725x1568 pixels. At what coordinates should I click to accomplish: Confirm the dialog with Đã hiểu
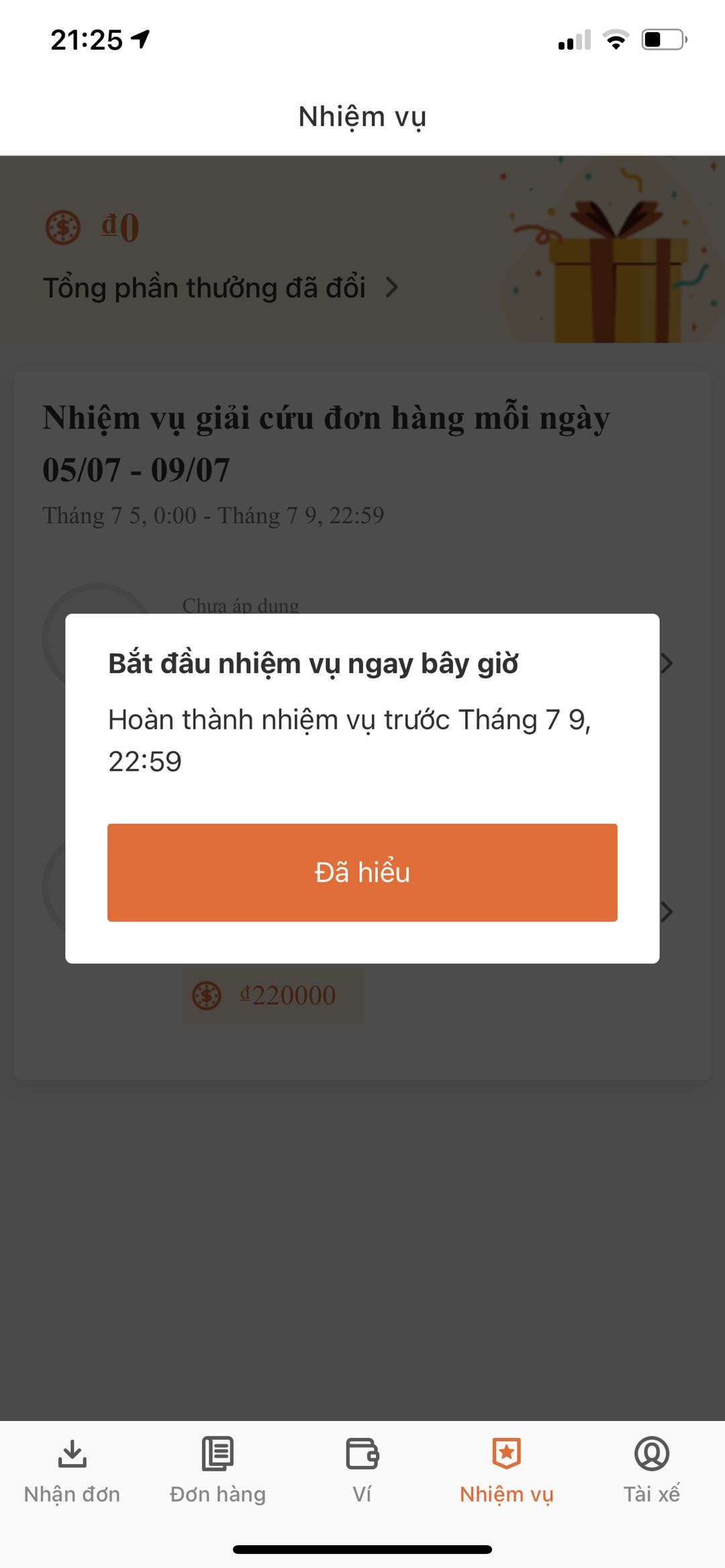coord(362,872)
